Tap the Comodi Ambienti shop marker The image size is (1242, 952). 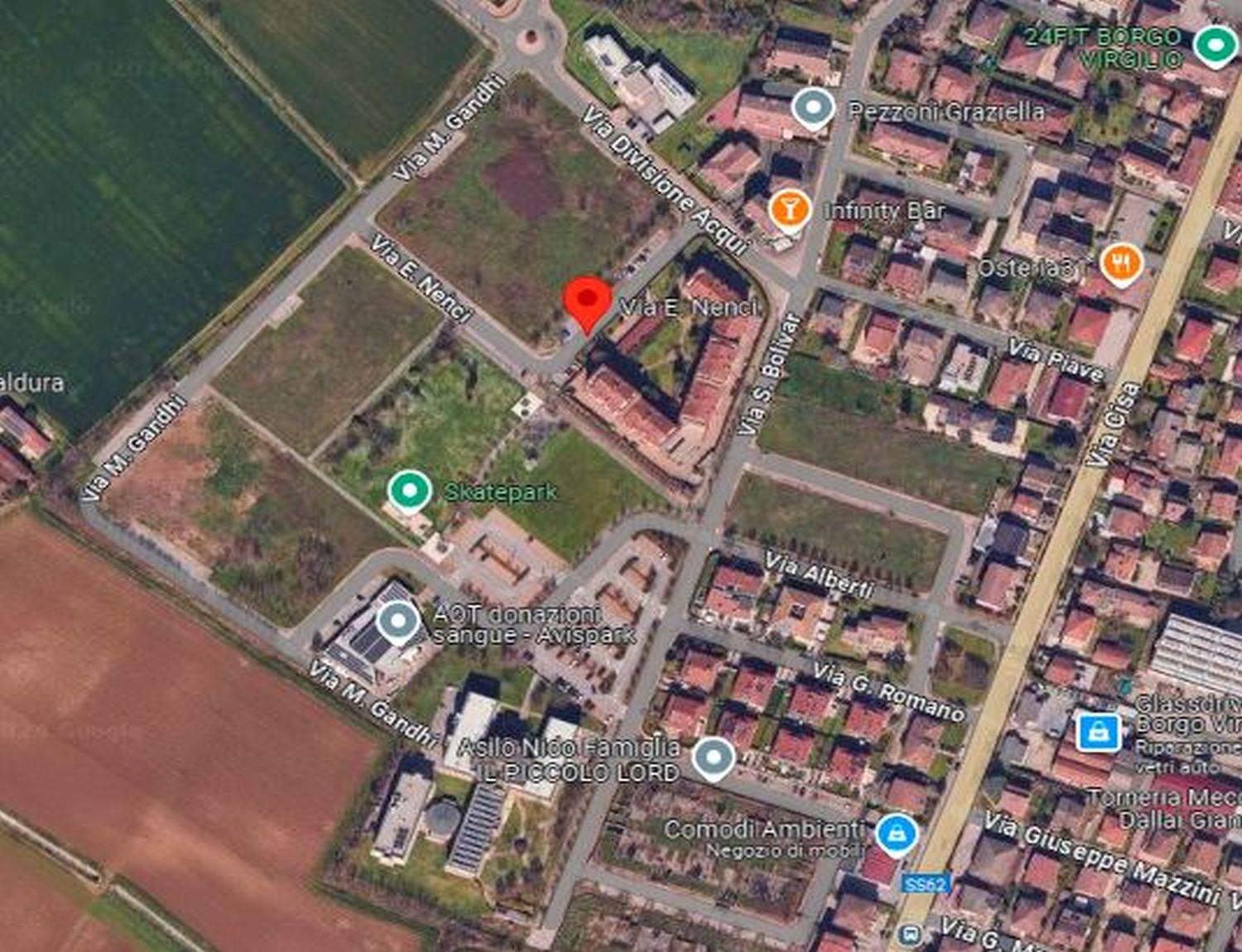(x=895, y=834)
